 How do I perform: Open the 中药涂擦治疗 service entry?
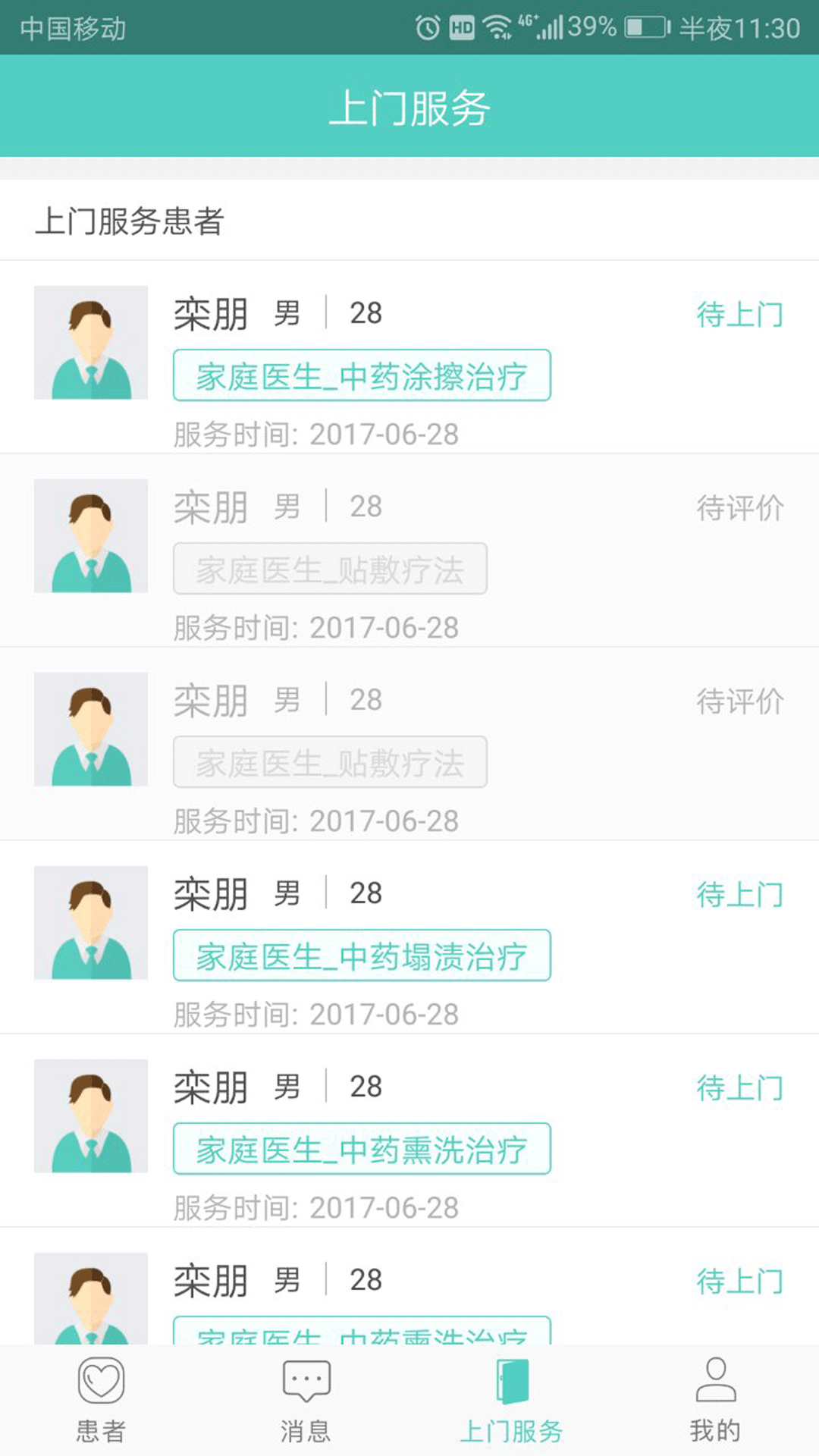(x=362, y=375)
